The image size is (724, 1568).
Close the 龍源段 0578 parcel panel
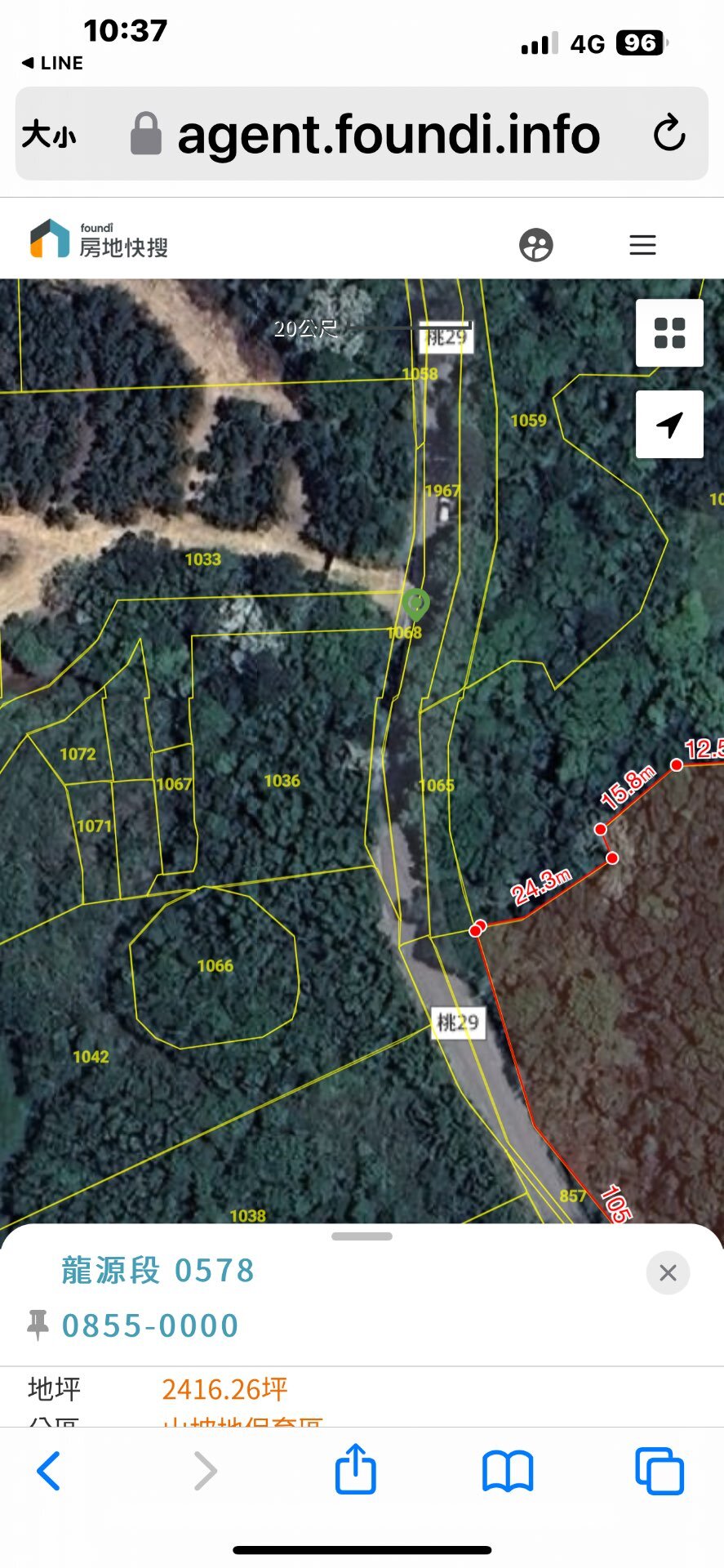[x=668, y=1272]
